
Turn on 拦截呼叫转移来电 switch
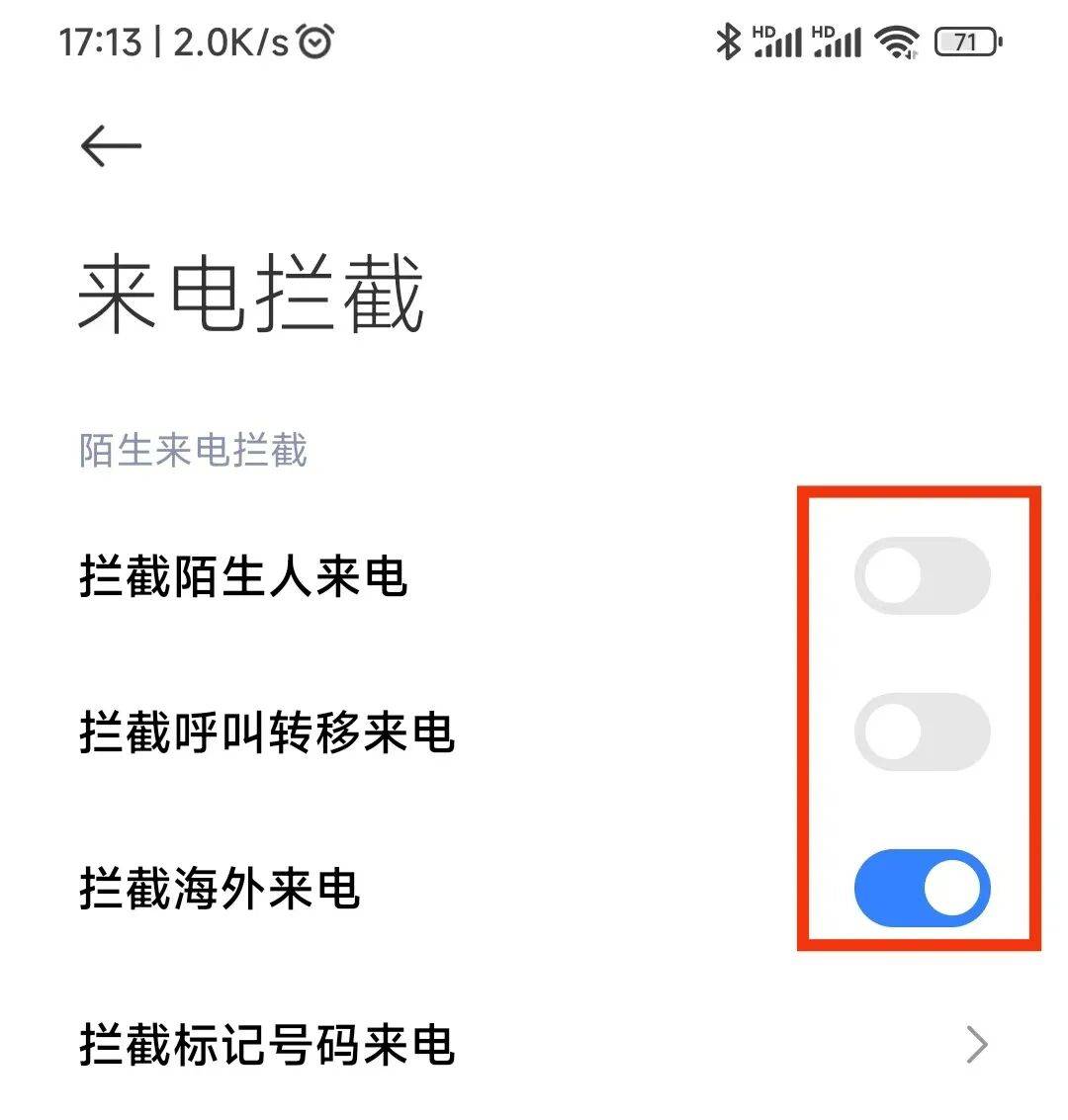pos(922,732)
